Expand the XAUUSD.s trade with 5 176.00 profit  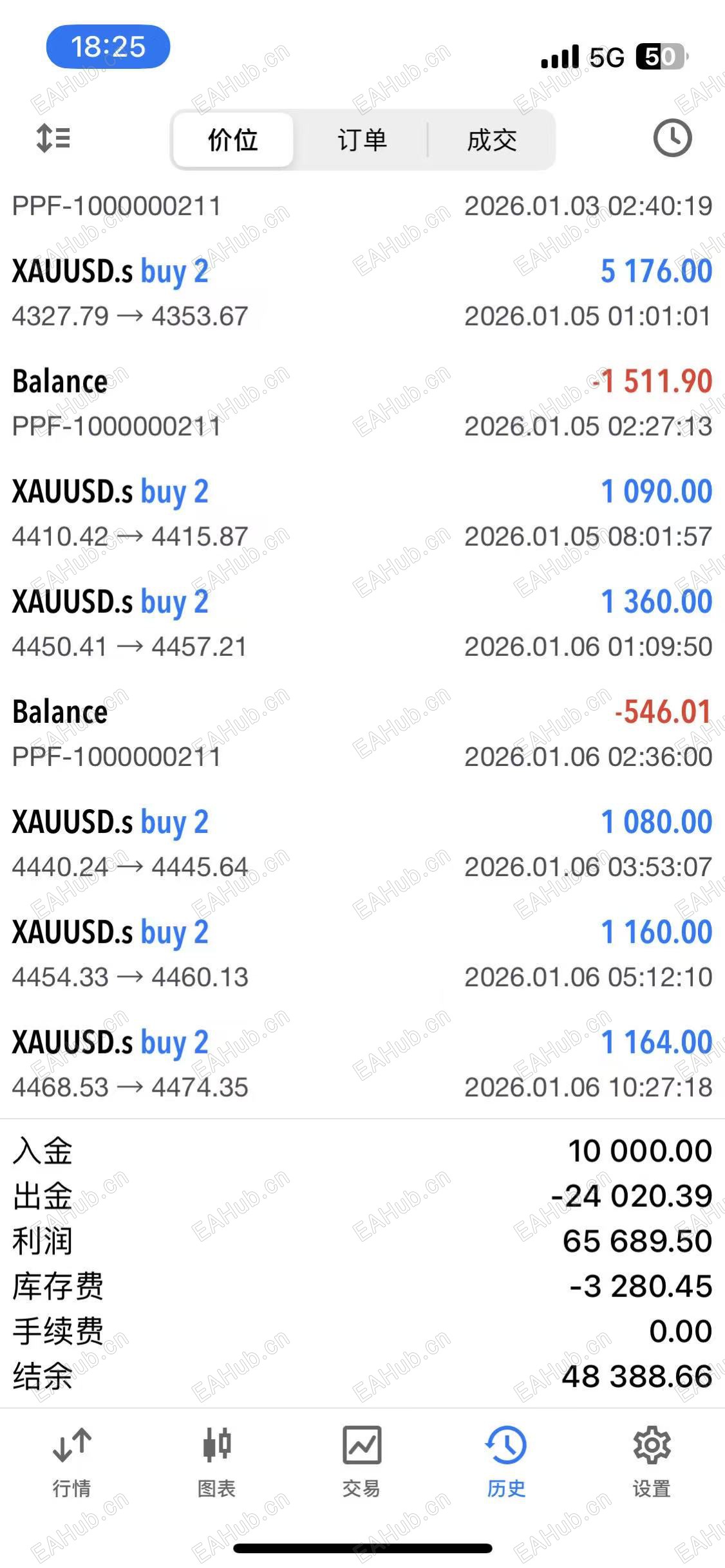pyautogui.click(x=362, y=294)
